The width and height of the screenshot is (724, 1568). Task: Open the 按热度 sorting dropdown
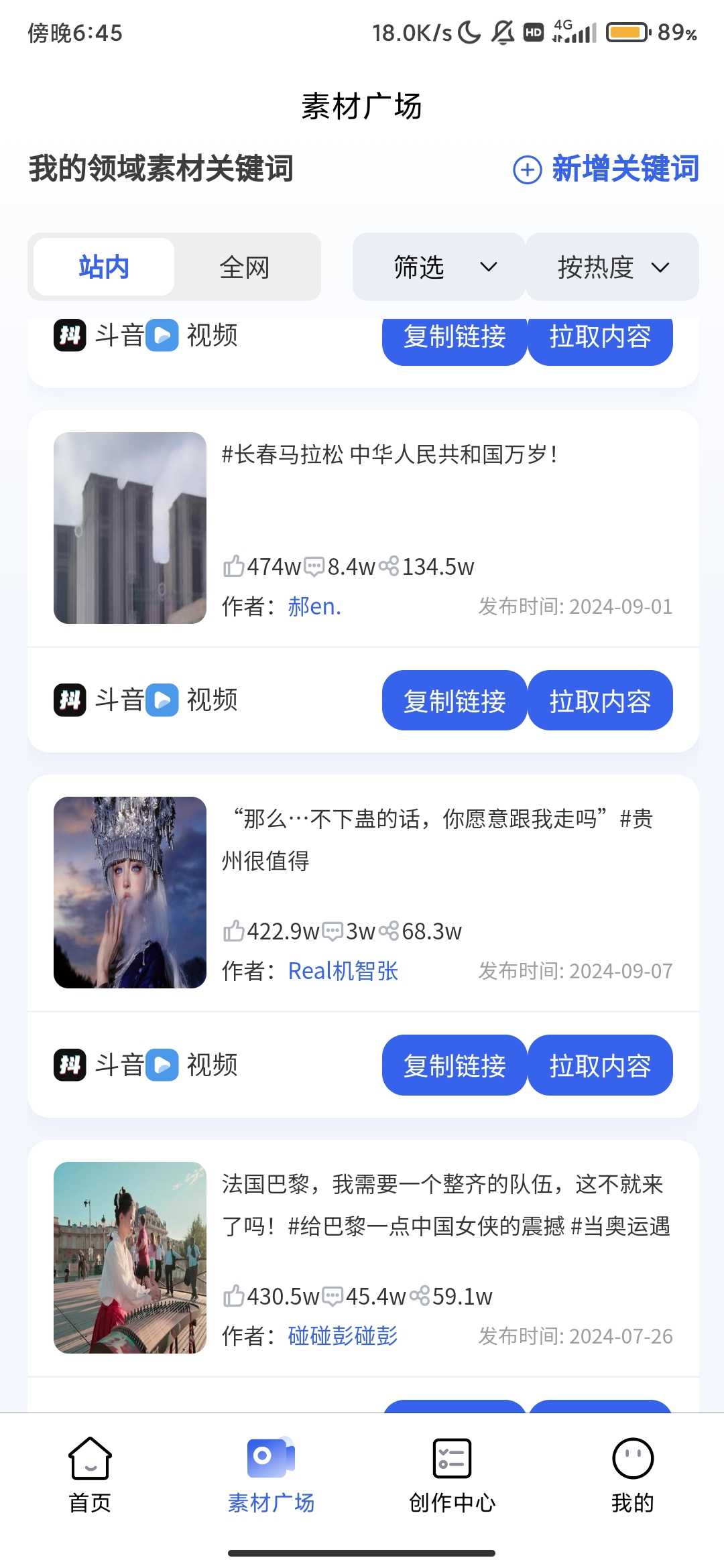tap(612, 267)
